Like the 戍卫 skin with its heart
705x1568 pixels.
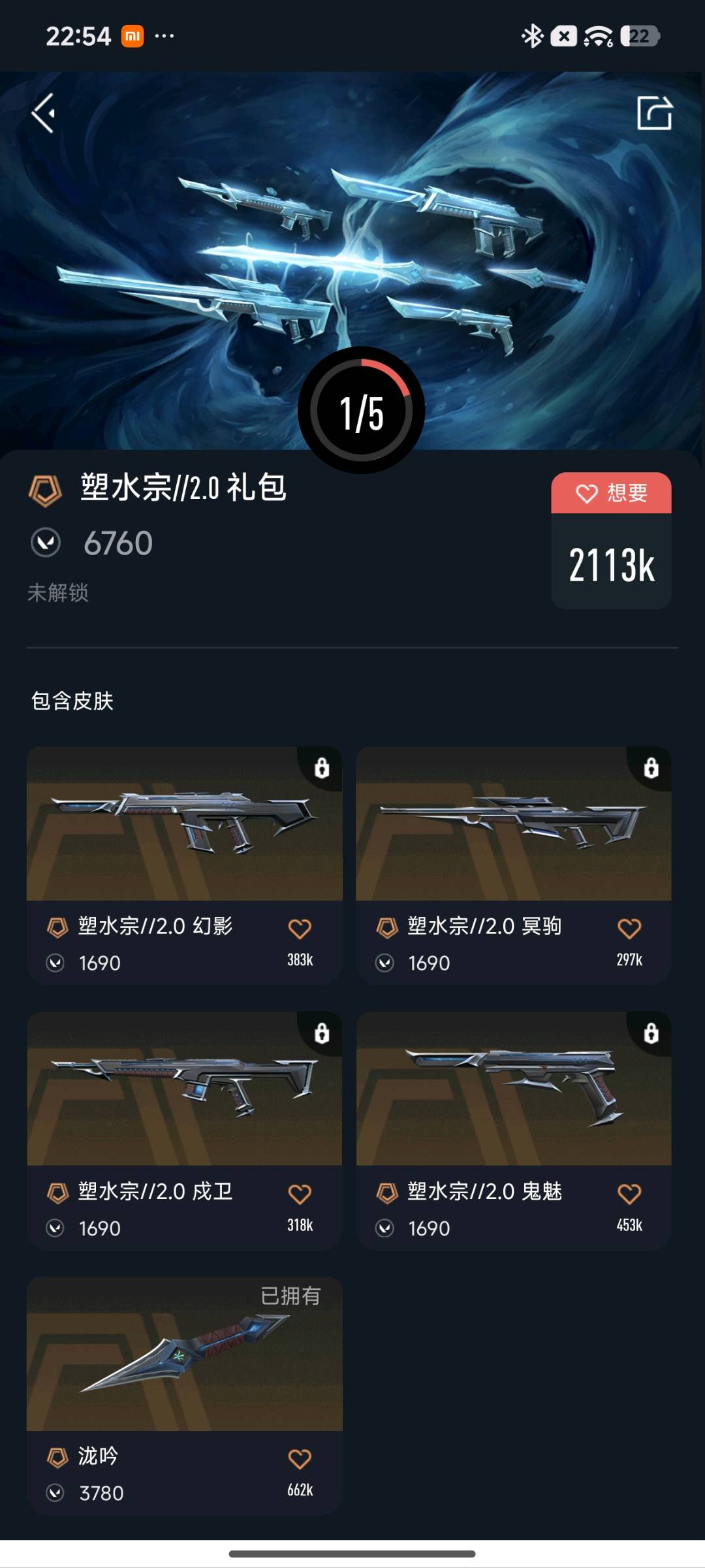coord(300,1194)
